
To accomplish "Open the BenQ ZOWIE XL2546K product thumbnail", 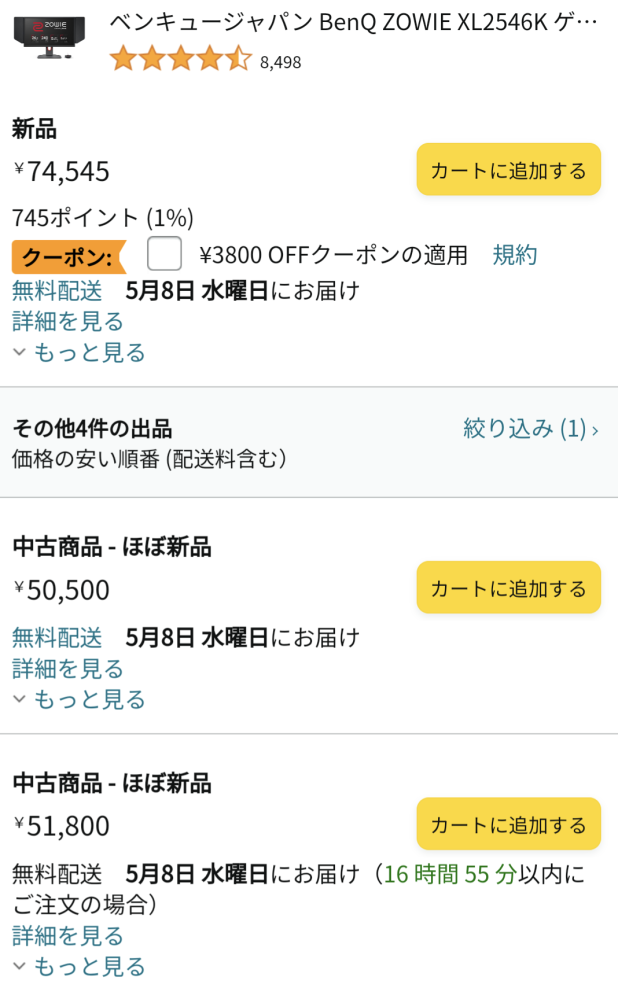I will pos(50,38).
